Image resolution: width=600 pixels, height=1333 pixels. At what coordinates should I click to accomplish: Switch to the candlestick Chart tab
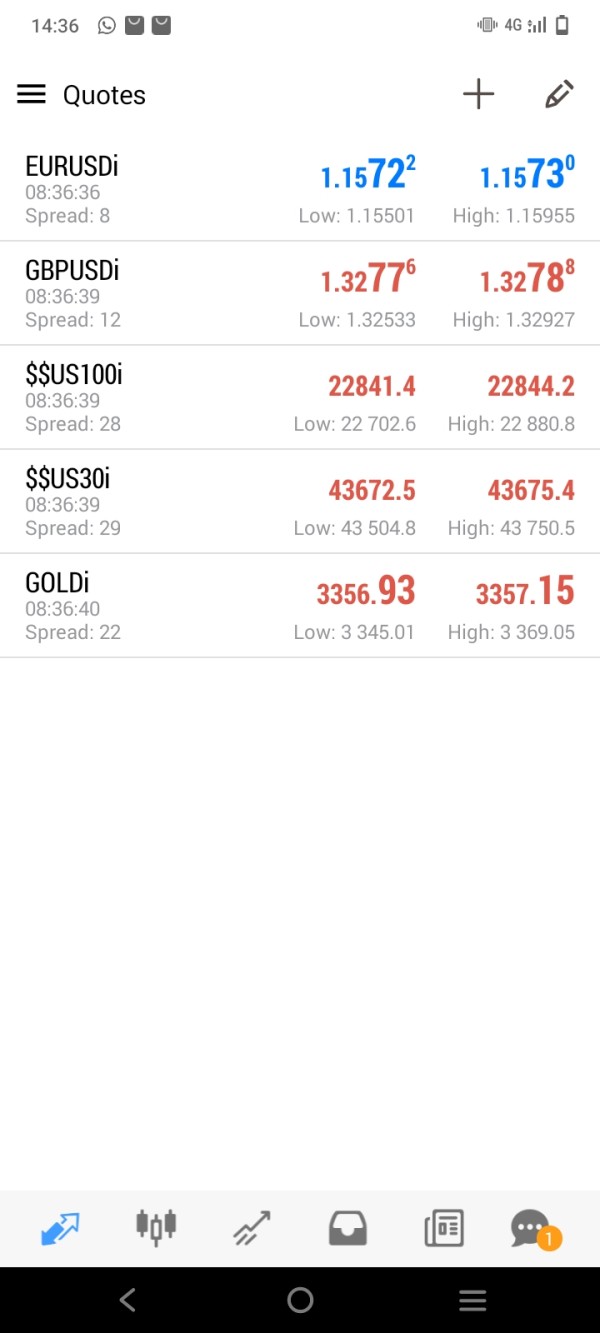[156, 1227]
